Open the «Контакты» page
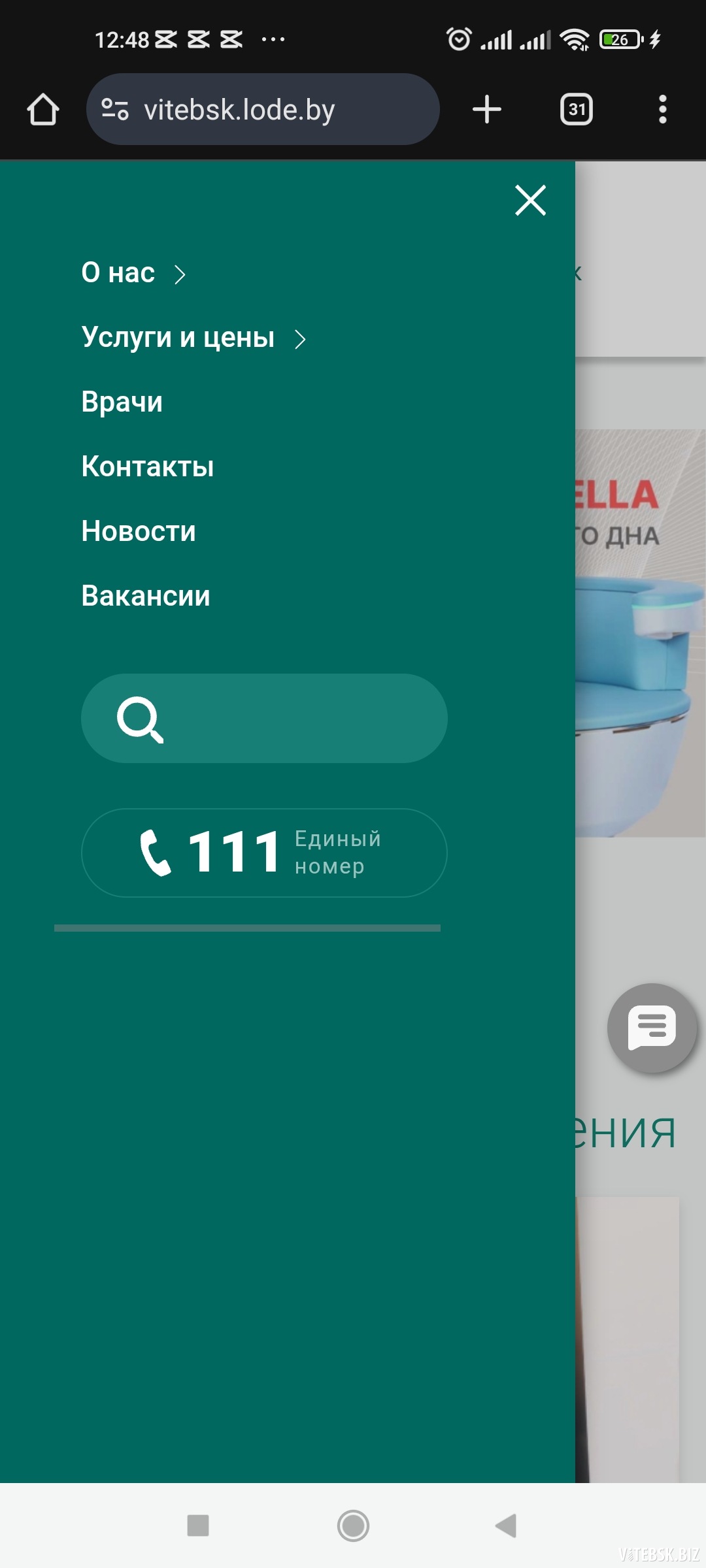This screenshot has height=1568, width=706. 148,466
